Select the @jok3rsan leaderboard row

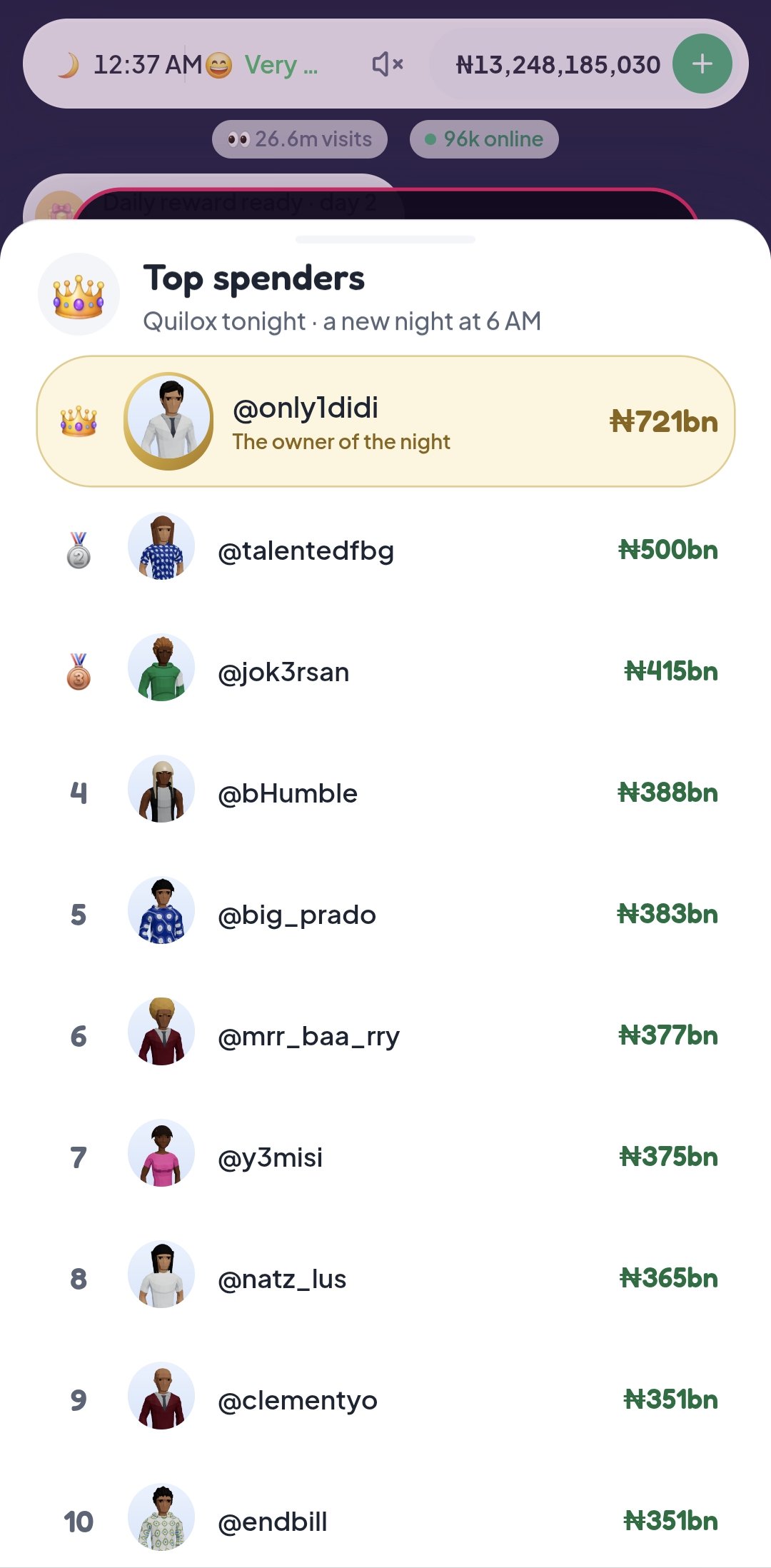[385, 671]
